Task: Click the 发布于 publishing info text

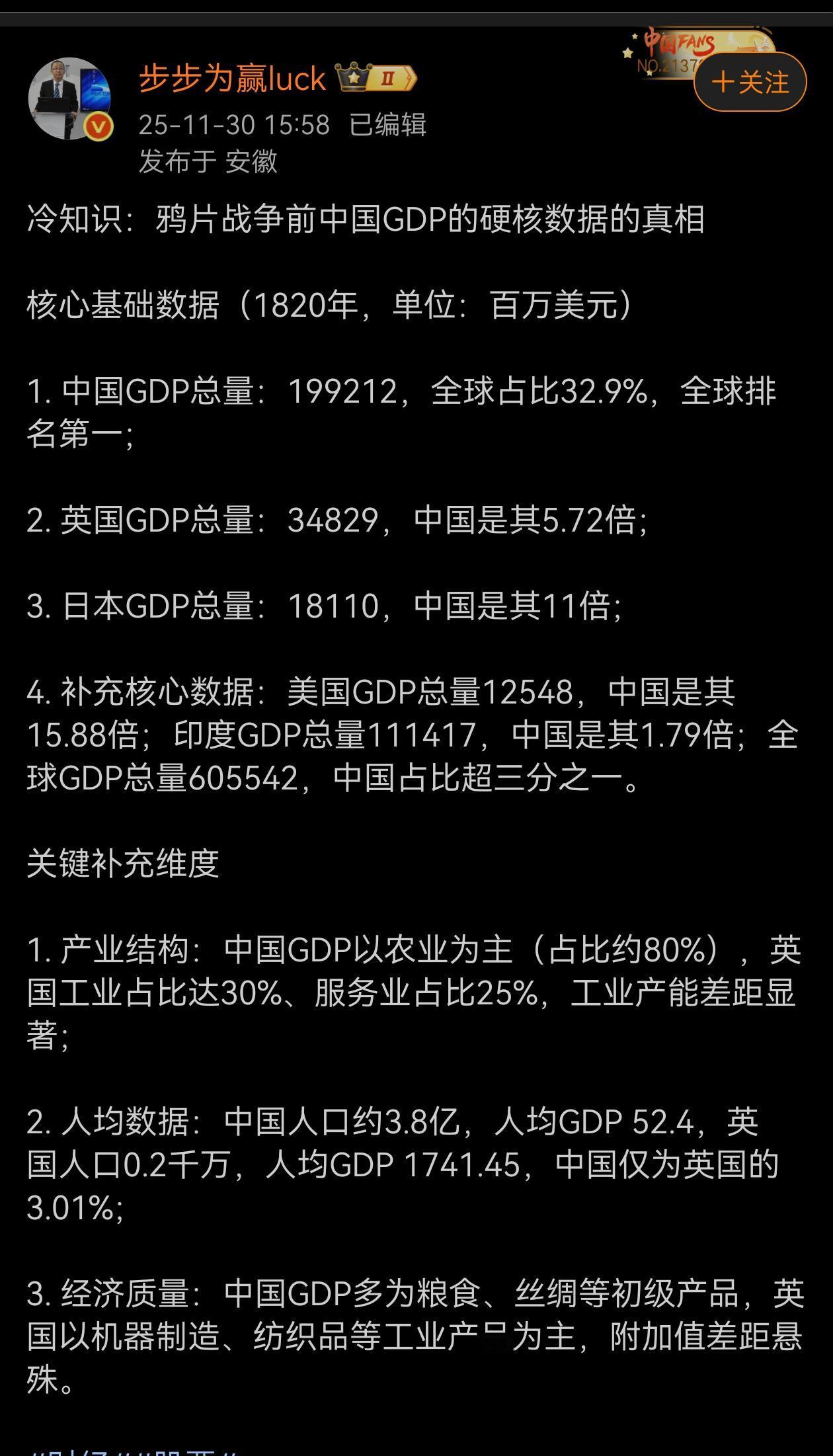Action: click(179, 161)
